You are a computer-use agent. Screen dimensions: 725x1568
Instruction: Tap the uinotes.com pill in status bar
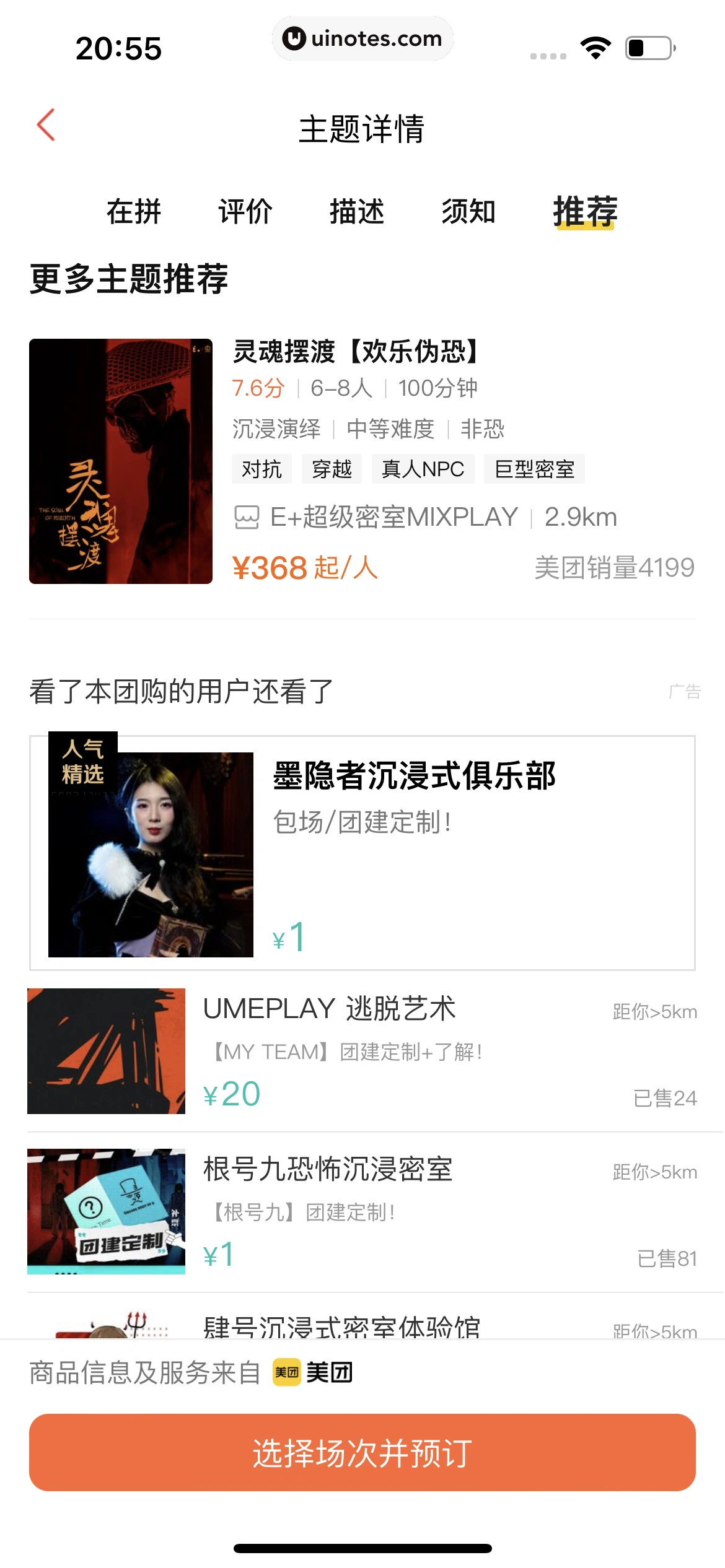(x=362, y=38)
